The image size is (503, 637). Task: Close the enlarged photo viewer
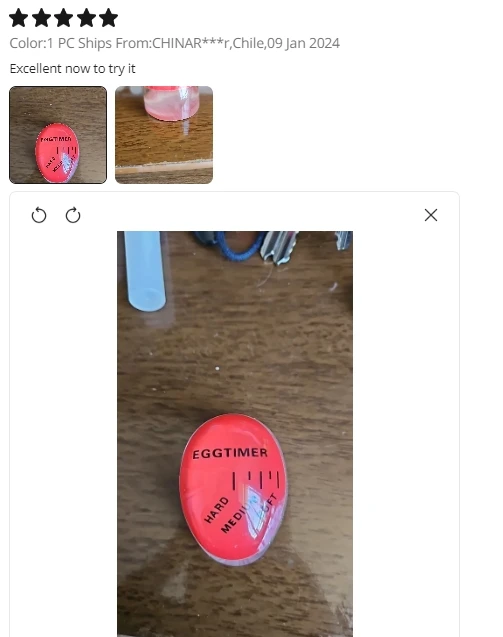[x=431, y=215]
